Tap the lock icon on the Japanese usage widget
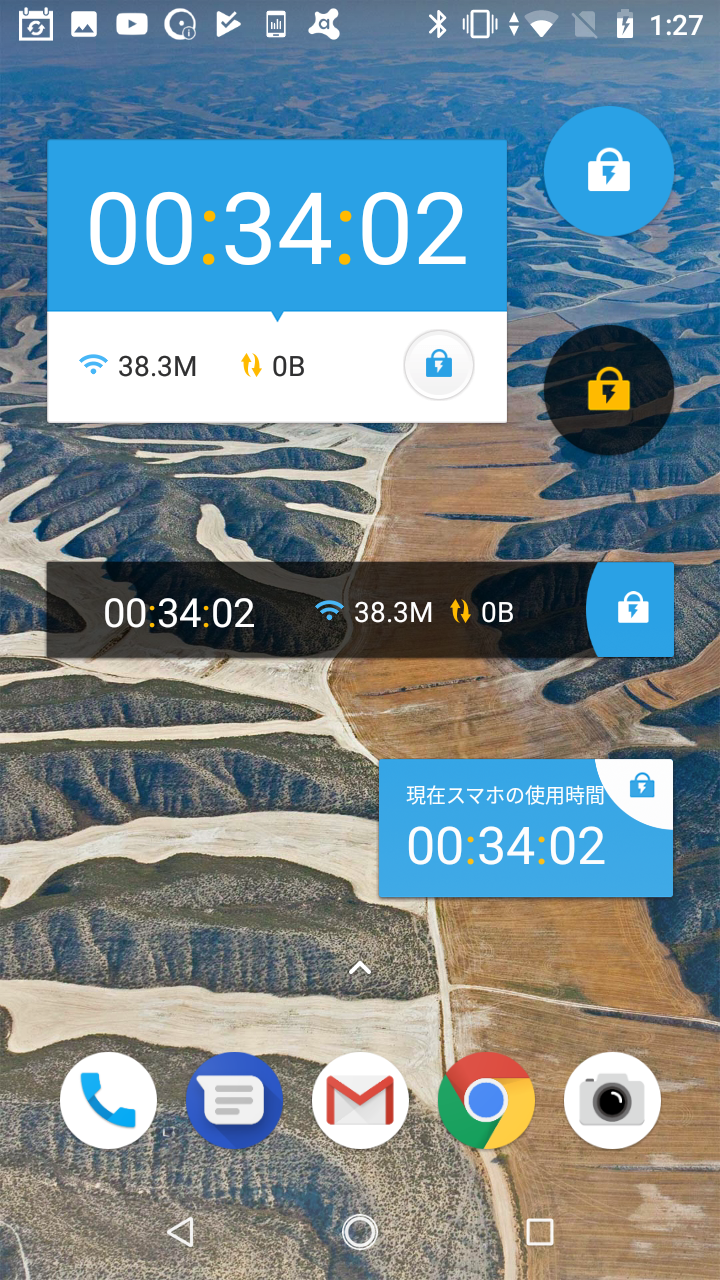Viewport: 720px width, 1280px height. 641,786
